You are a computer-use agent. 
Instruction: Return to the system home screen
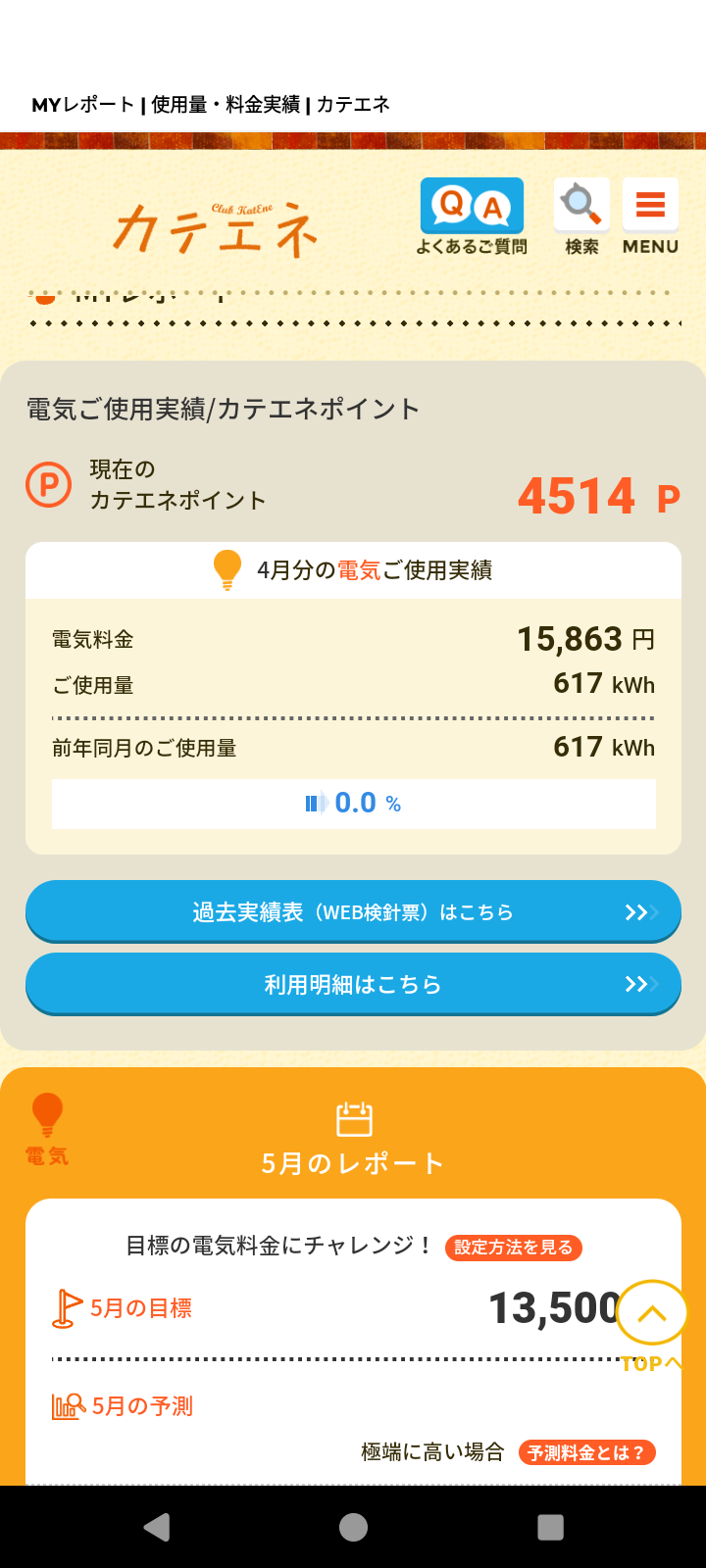pyautogui.click(x=353, y=1527)
